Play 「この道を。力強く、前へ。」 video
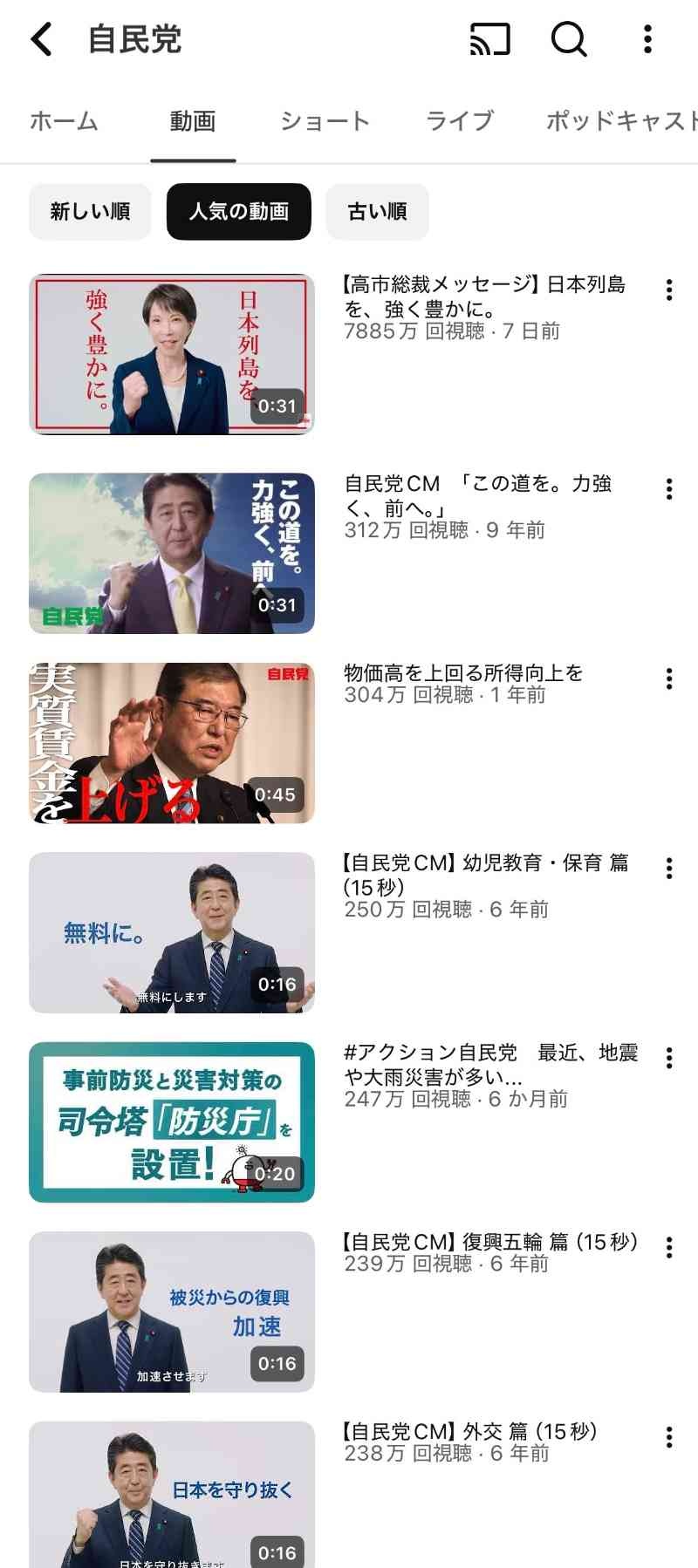 [172, 553]
